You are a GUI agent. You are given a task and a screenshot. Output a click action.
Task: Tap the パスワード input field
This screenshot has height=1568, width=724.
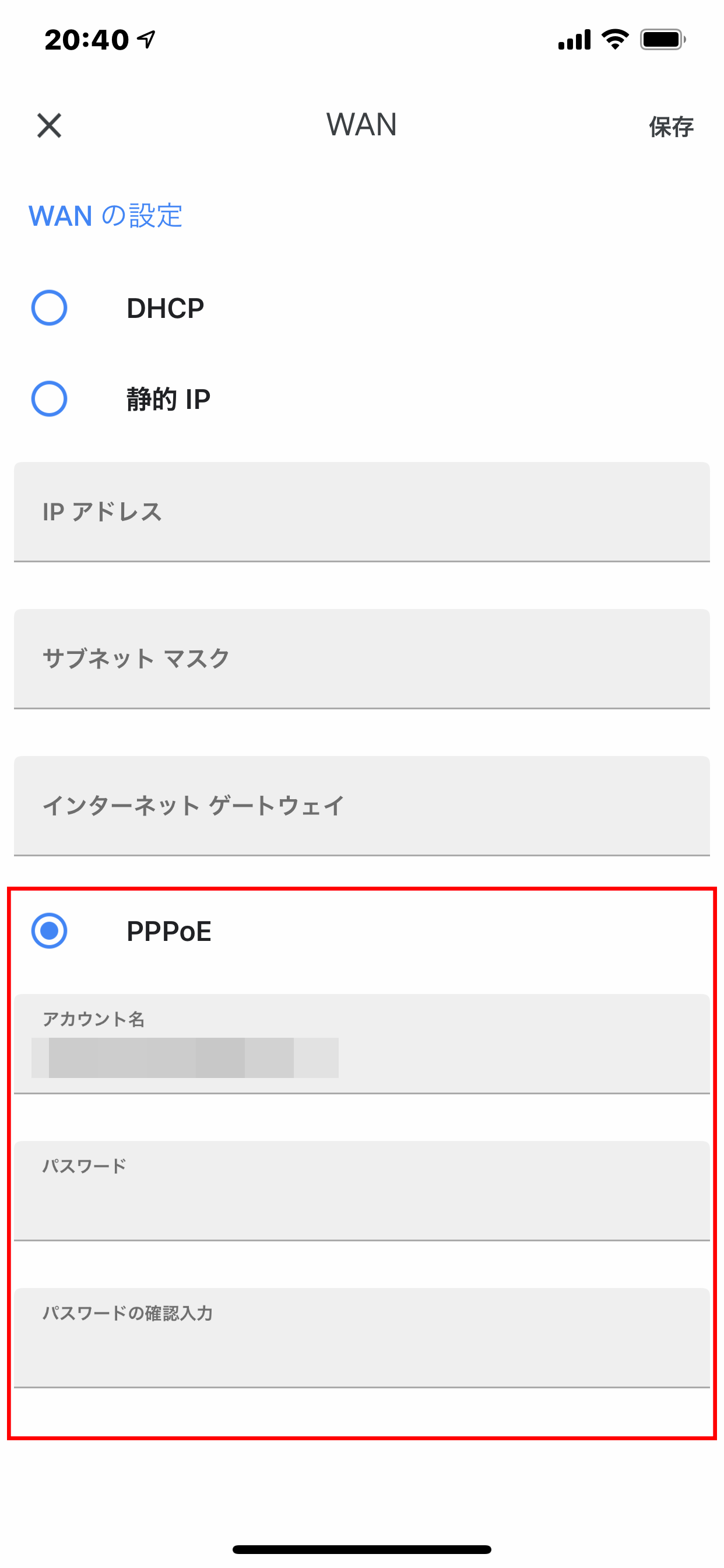(x=362, y=1191)
